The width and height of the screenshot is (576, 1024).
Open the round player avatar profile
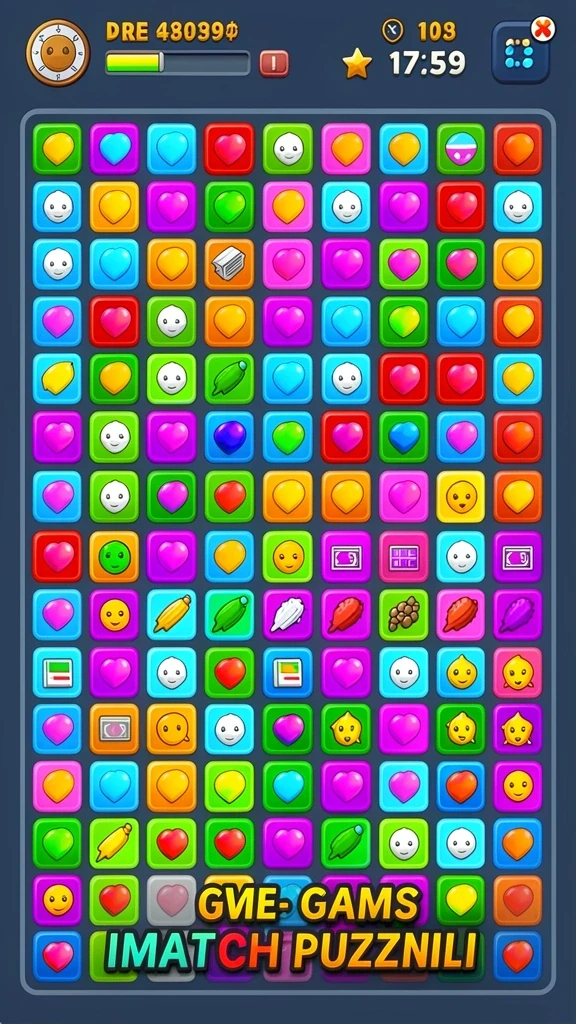(57, 52)
